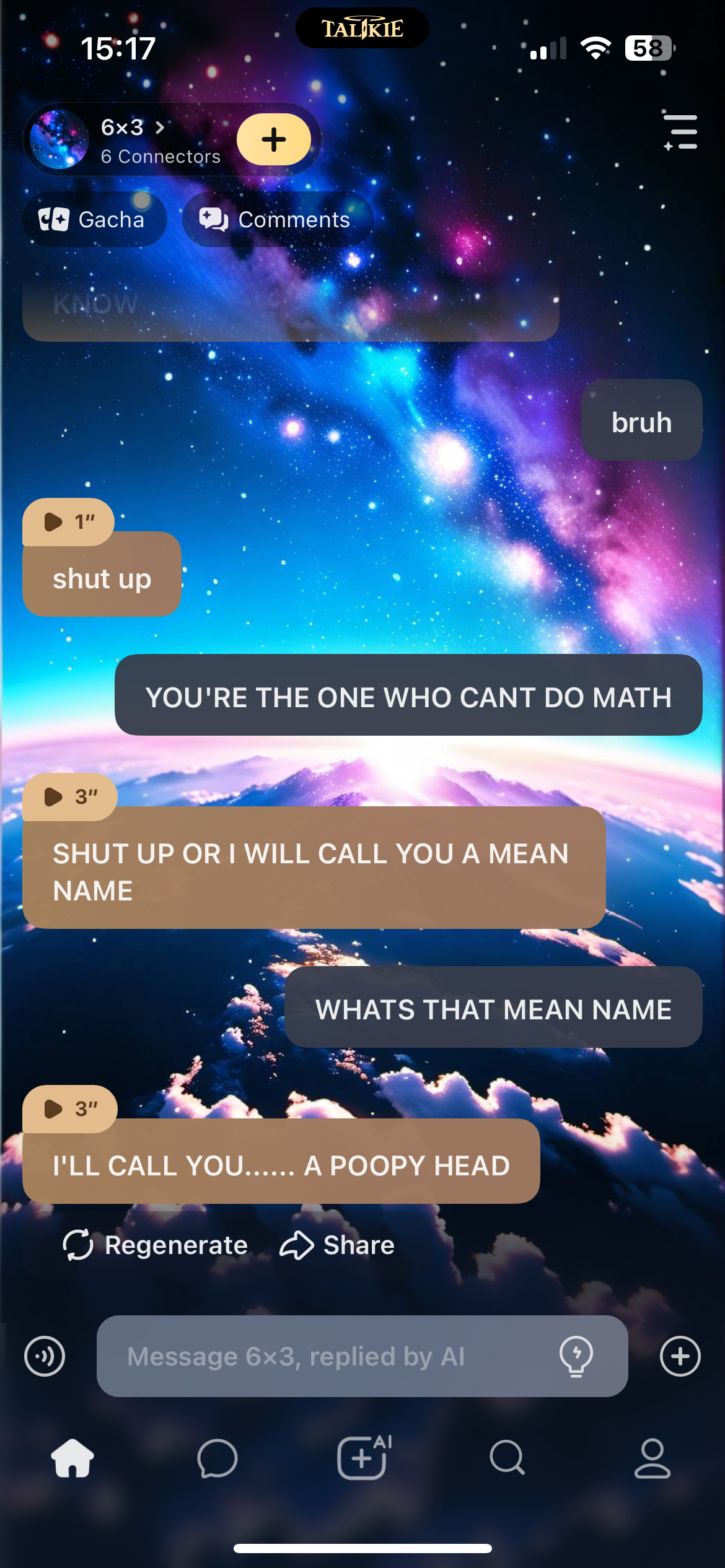Screen dimensions: 725x1568
Task: Switch to the chats tab
Action: point(217,1458)
